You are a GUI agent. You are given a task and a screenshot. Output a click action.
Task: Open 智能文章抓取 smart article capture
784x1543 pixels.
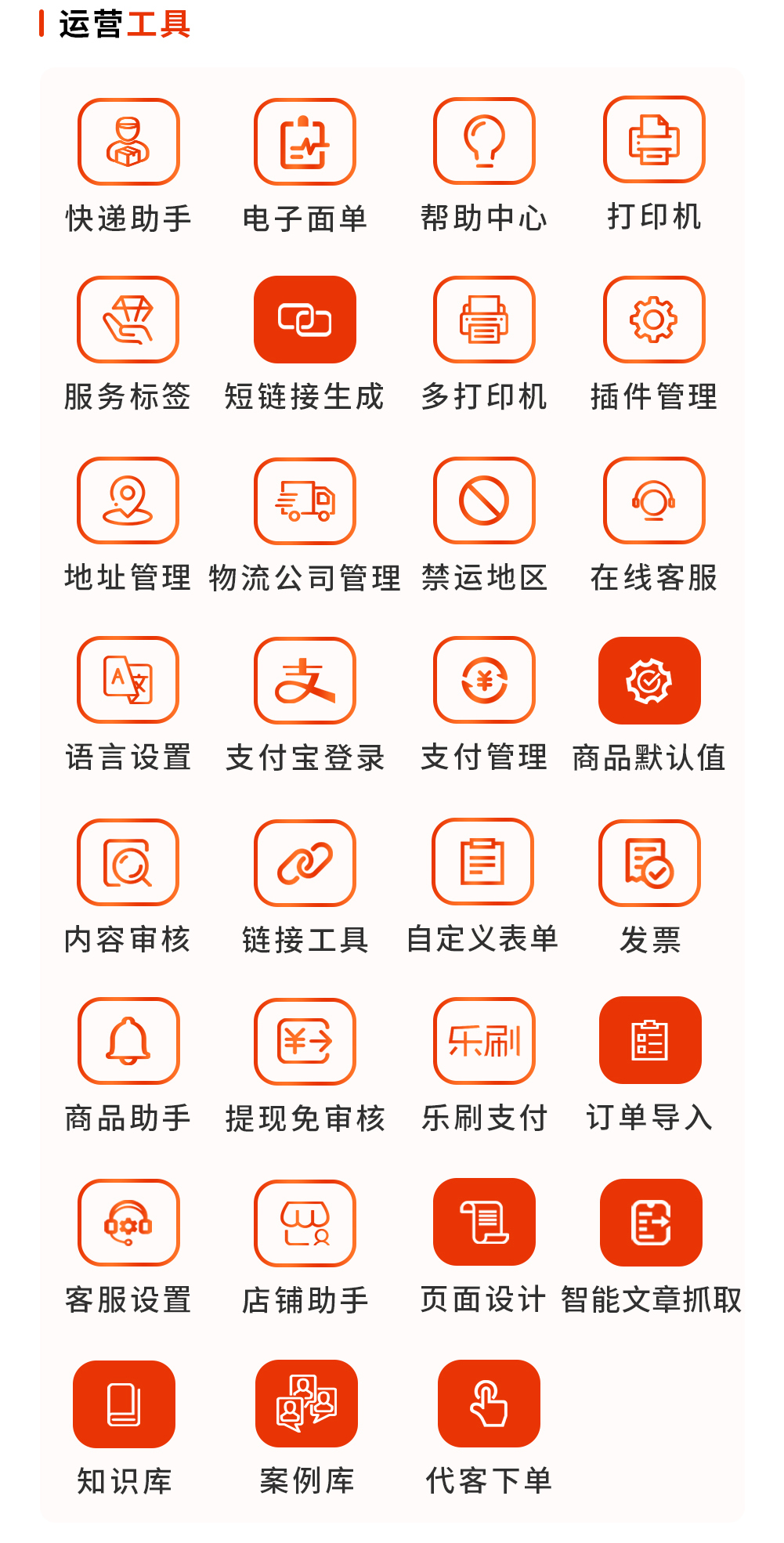tap(652, 1222)
